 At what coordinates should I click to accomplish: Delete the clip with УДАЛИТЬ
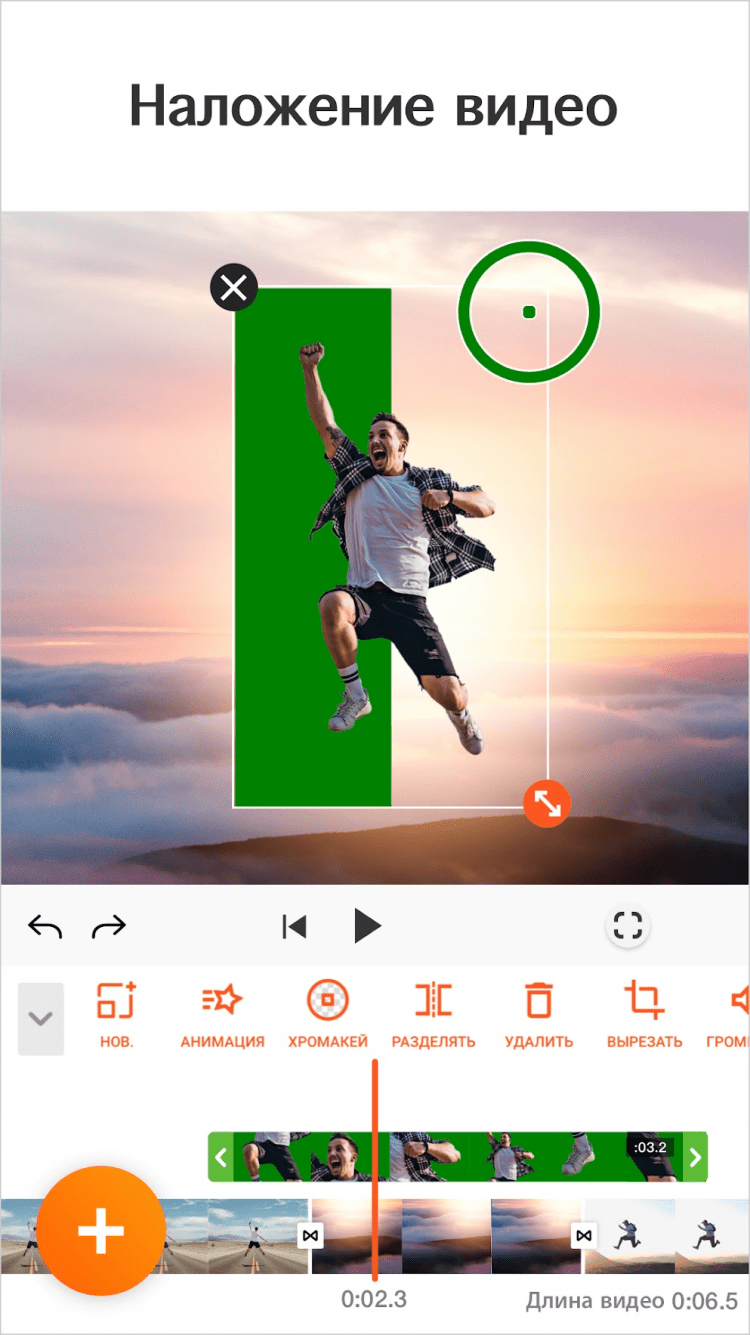click(x=539, y=1014)
